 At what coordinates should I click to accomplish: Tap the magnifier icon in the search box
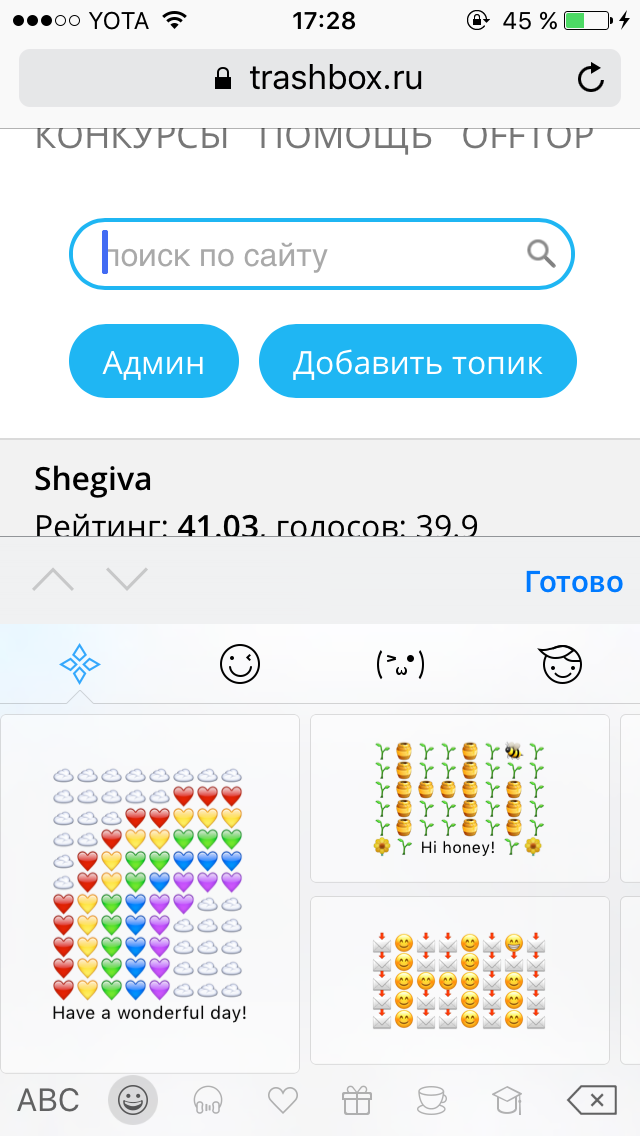(x=541, y=254)
